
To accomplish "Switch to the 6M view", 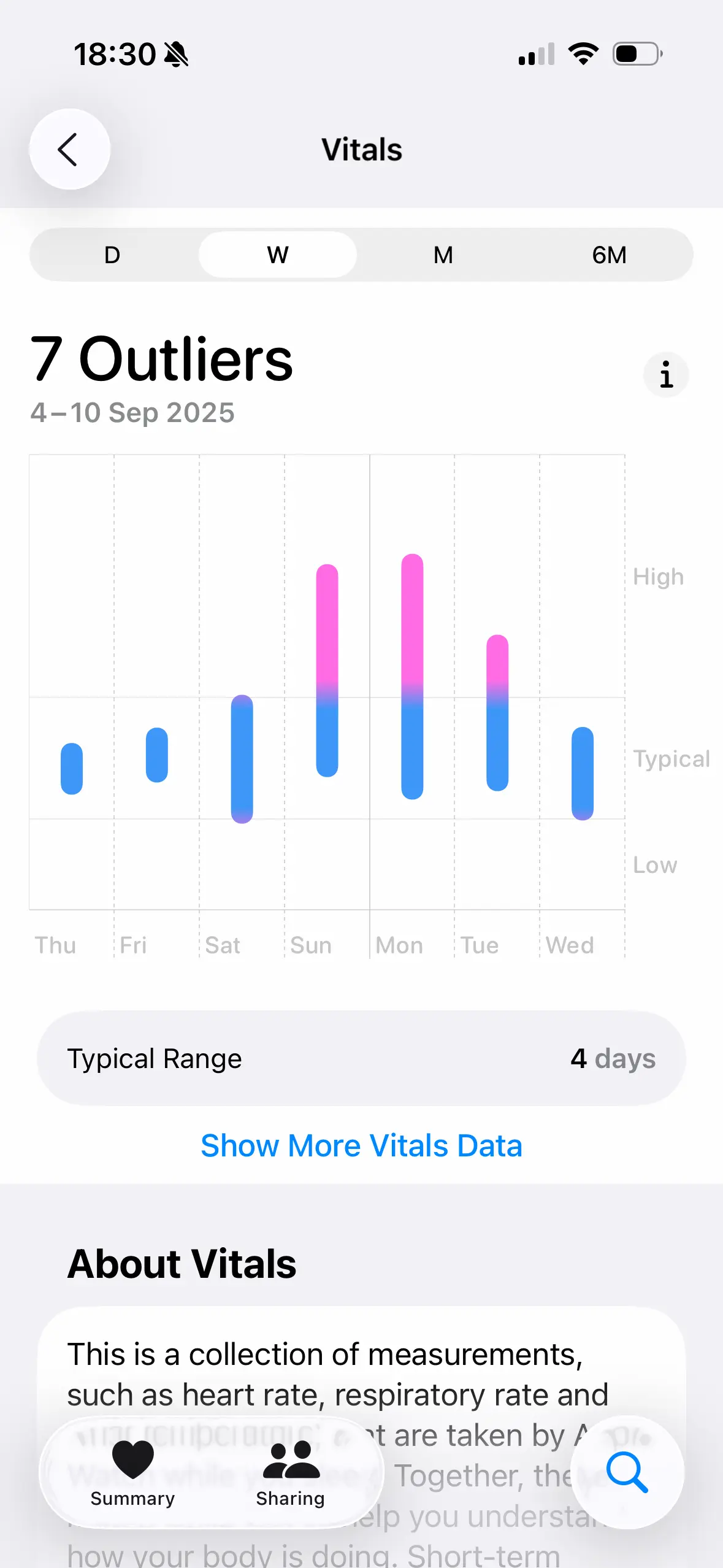I will coord(610,255).
